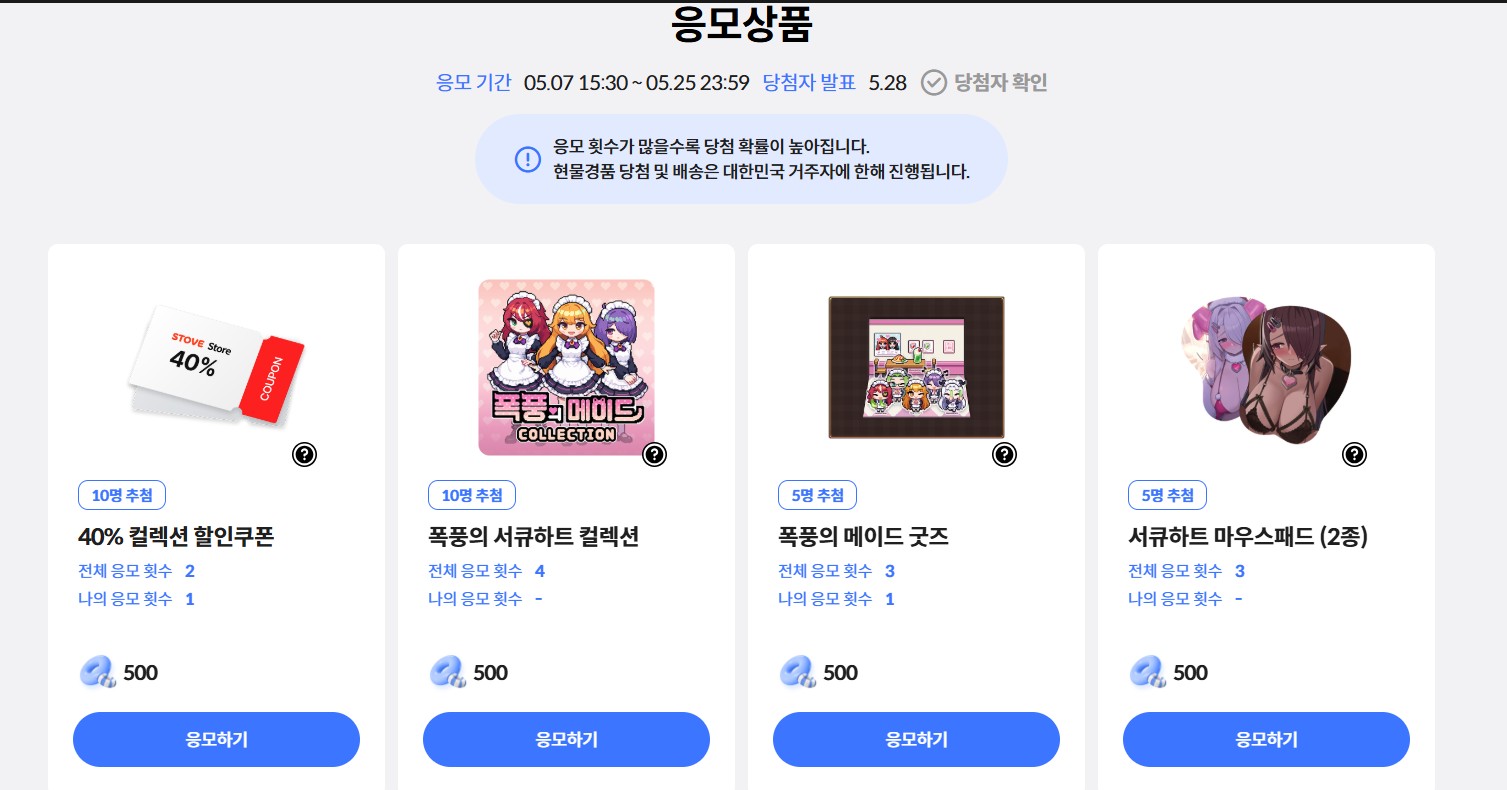Apply for the 40% 컬렉션 할인쿠폰 prize
Screen dimensions: 1507x790
(x=216, y=740)
